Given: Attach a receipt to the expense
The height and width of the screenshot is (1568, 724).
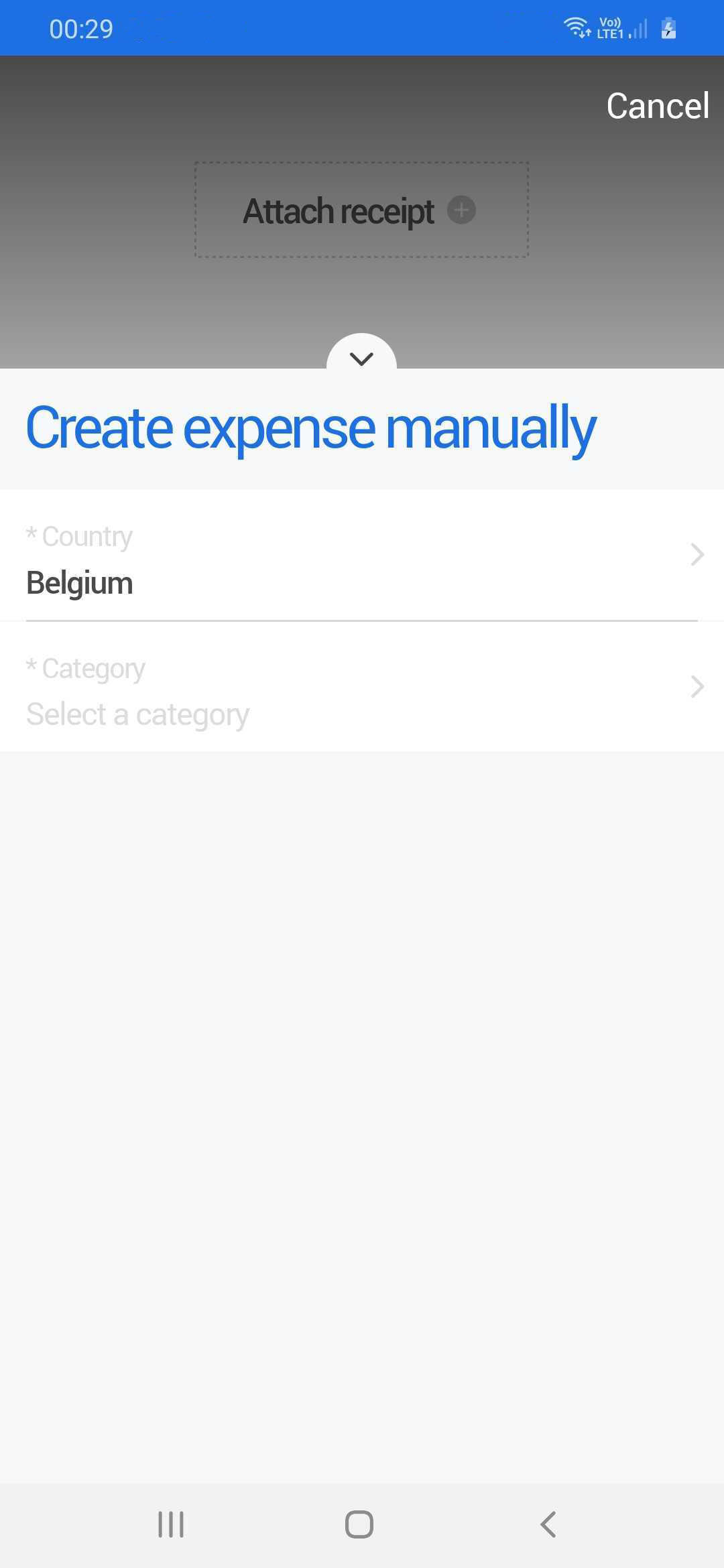Looking at the screenshot, I should pos(361,210).
